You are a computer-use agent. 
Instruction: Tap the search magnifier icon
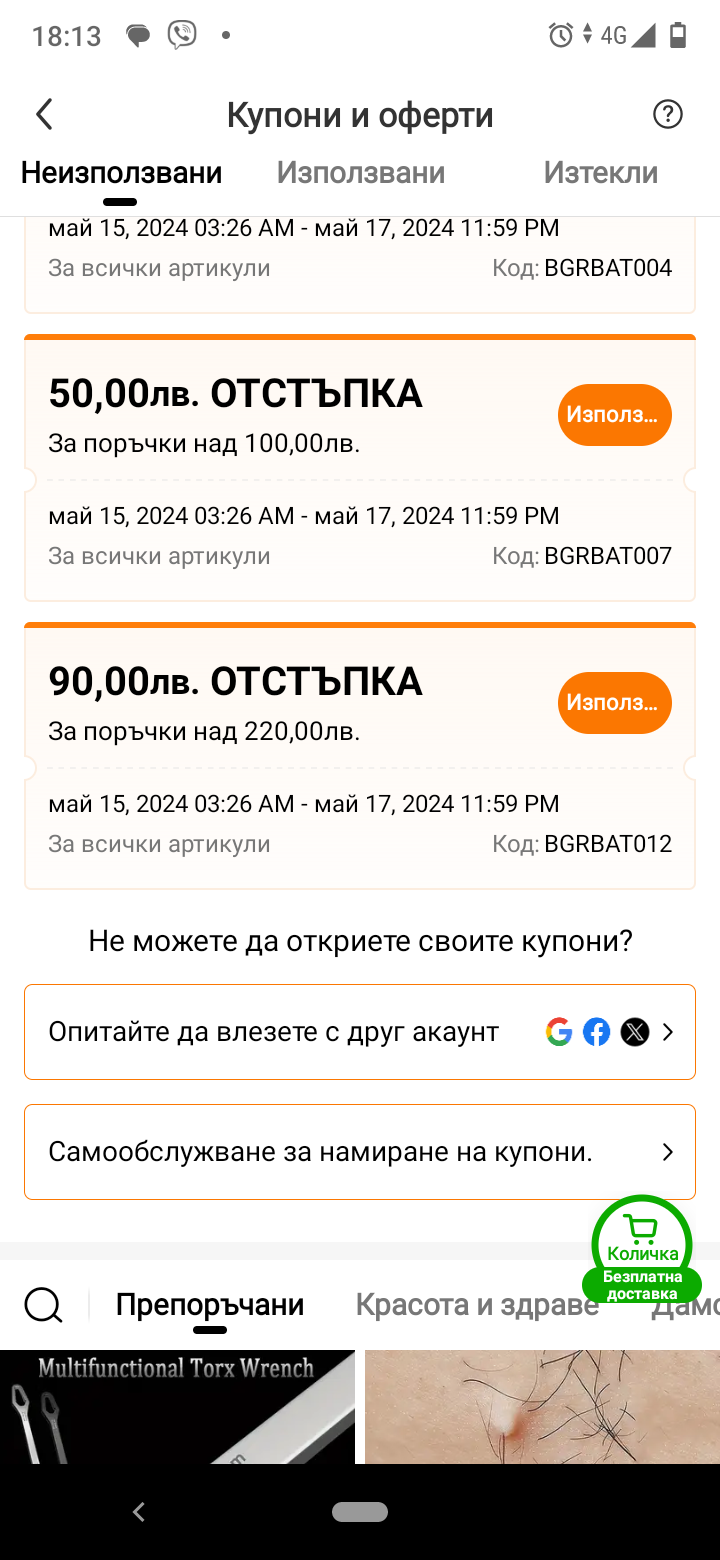click(x=43, y=1305)
